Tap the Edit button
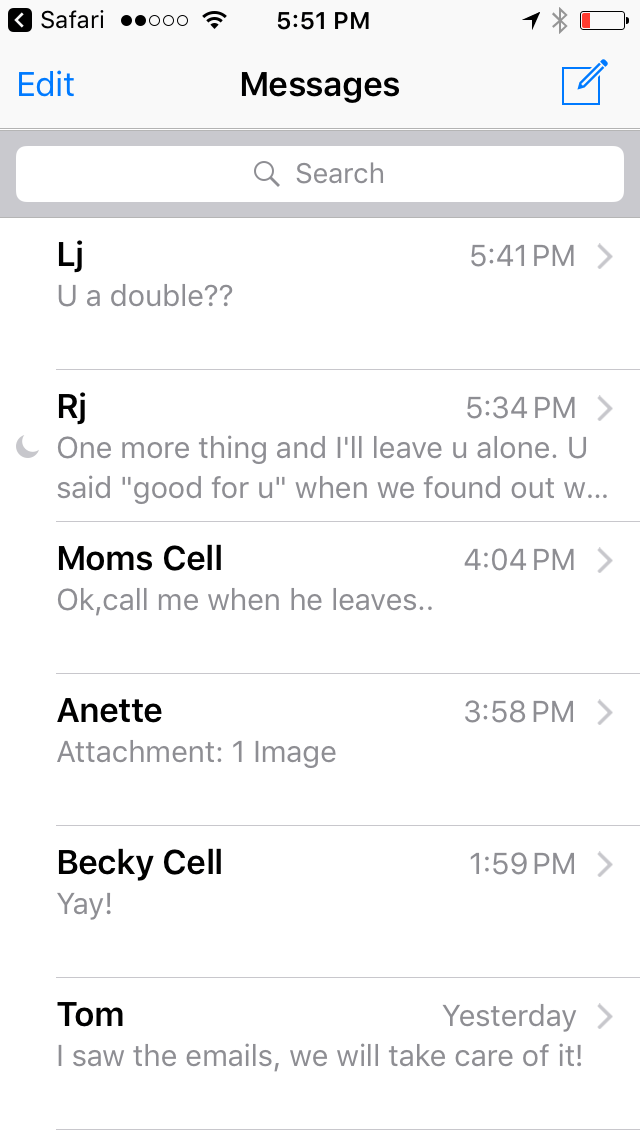Screen dimensions: 640x1136 click(x=46, y=85)
